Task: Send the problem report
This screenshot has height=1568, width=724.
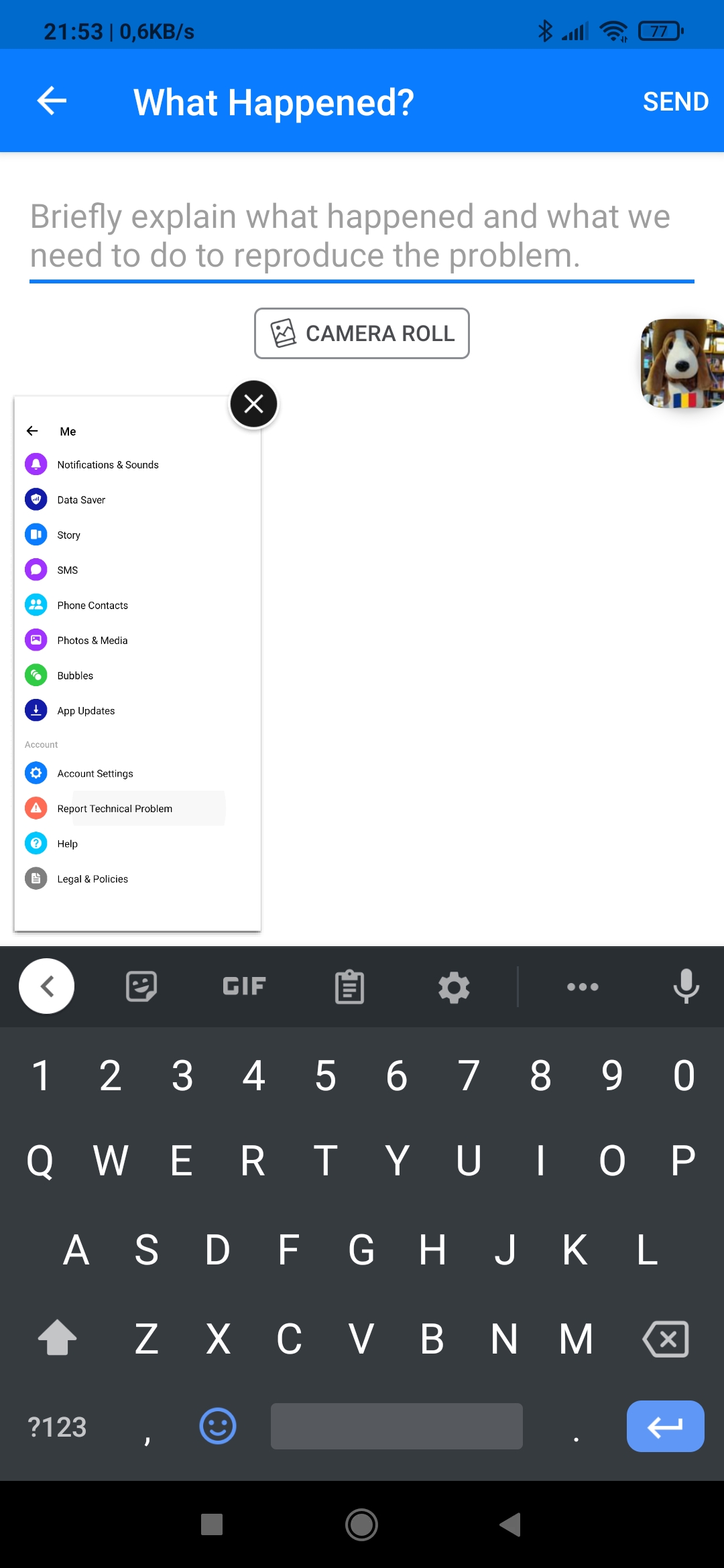Action: (675, 102)
